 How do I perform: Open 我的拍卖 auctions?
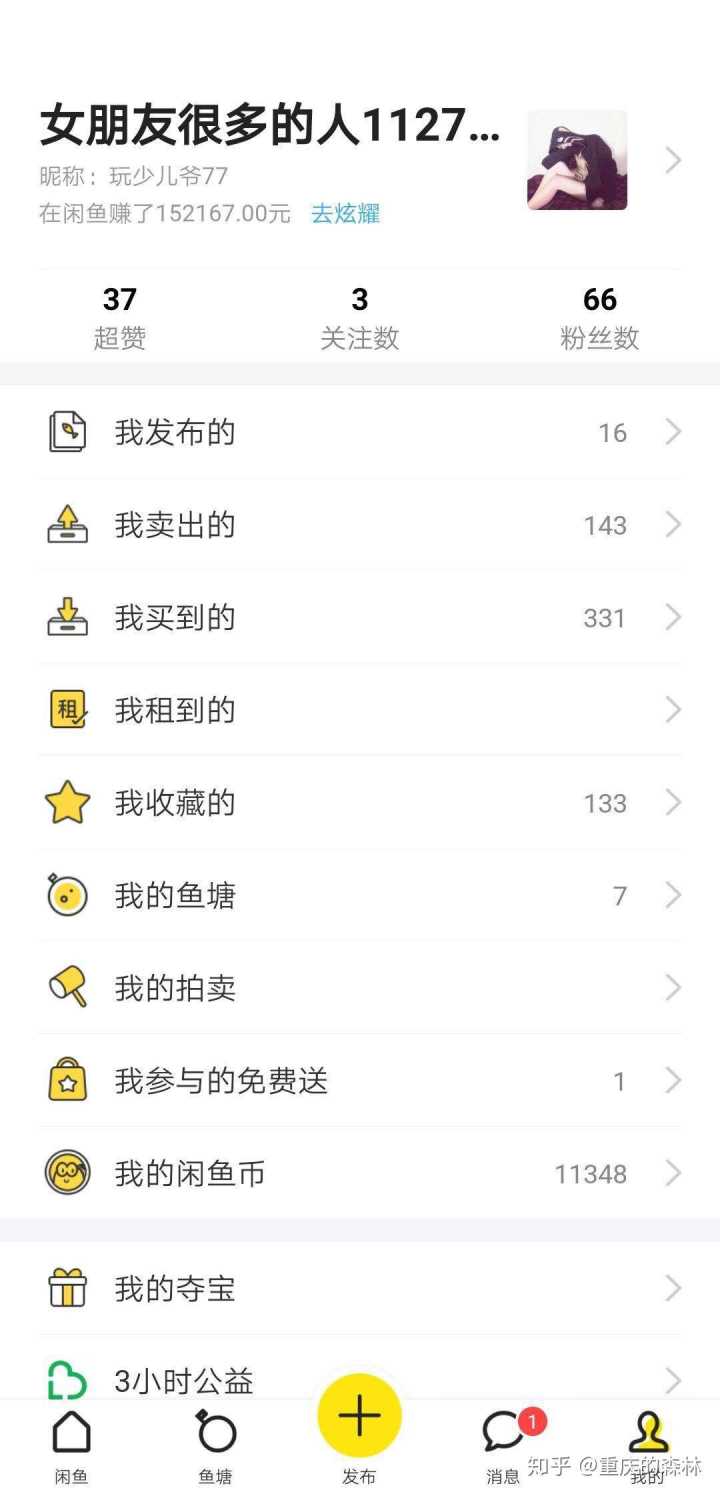click(x=360, y=988)
